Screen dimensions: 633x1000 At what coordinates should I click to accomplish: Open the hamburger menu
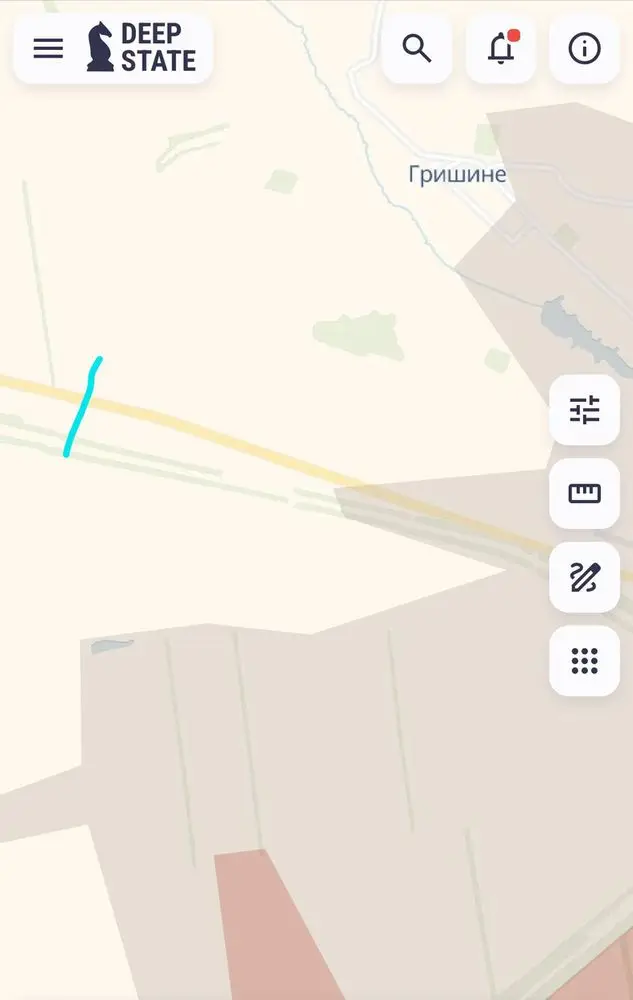[x=48, y=48]
